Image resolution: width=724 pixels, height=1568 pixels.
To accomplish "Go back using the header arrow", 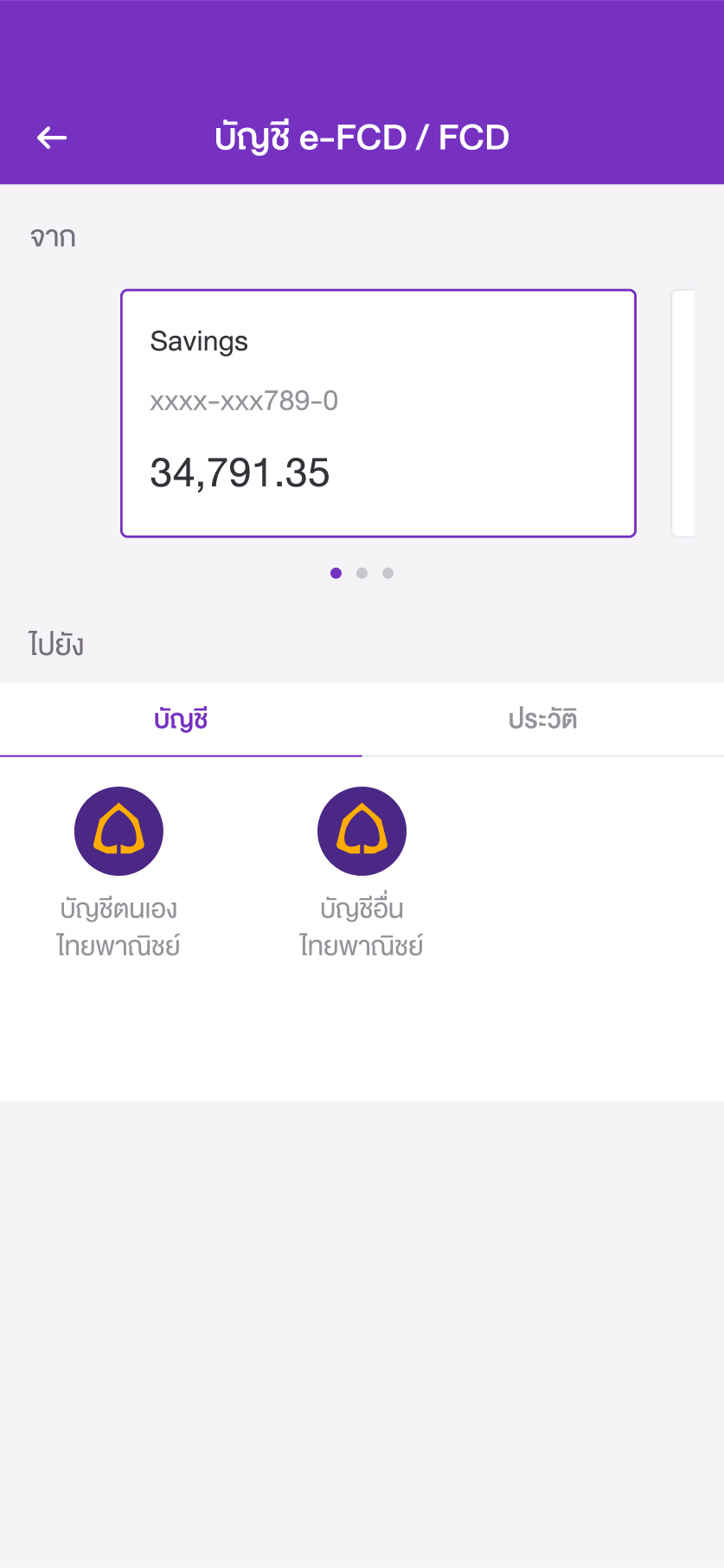I will point(52,138).
